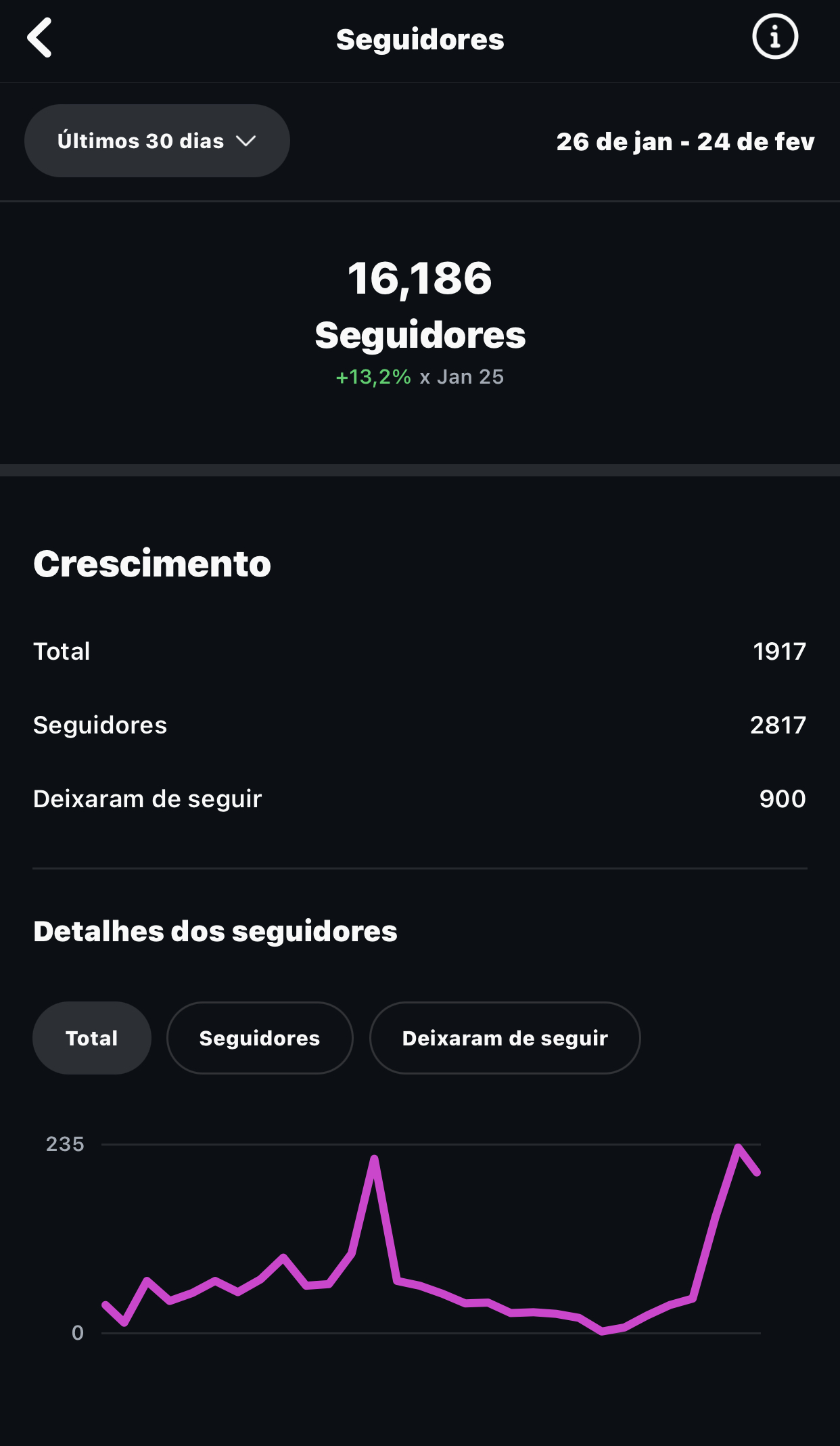This screenshot has height=1446, width=840.
Task: Open the info icon
Action: [774, 37]
